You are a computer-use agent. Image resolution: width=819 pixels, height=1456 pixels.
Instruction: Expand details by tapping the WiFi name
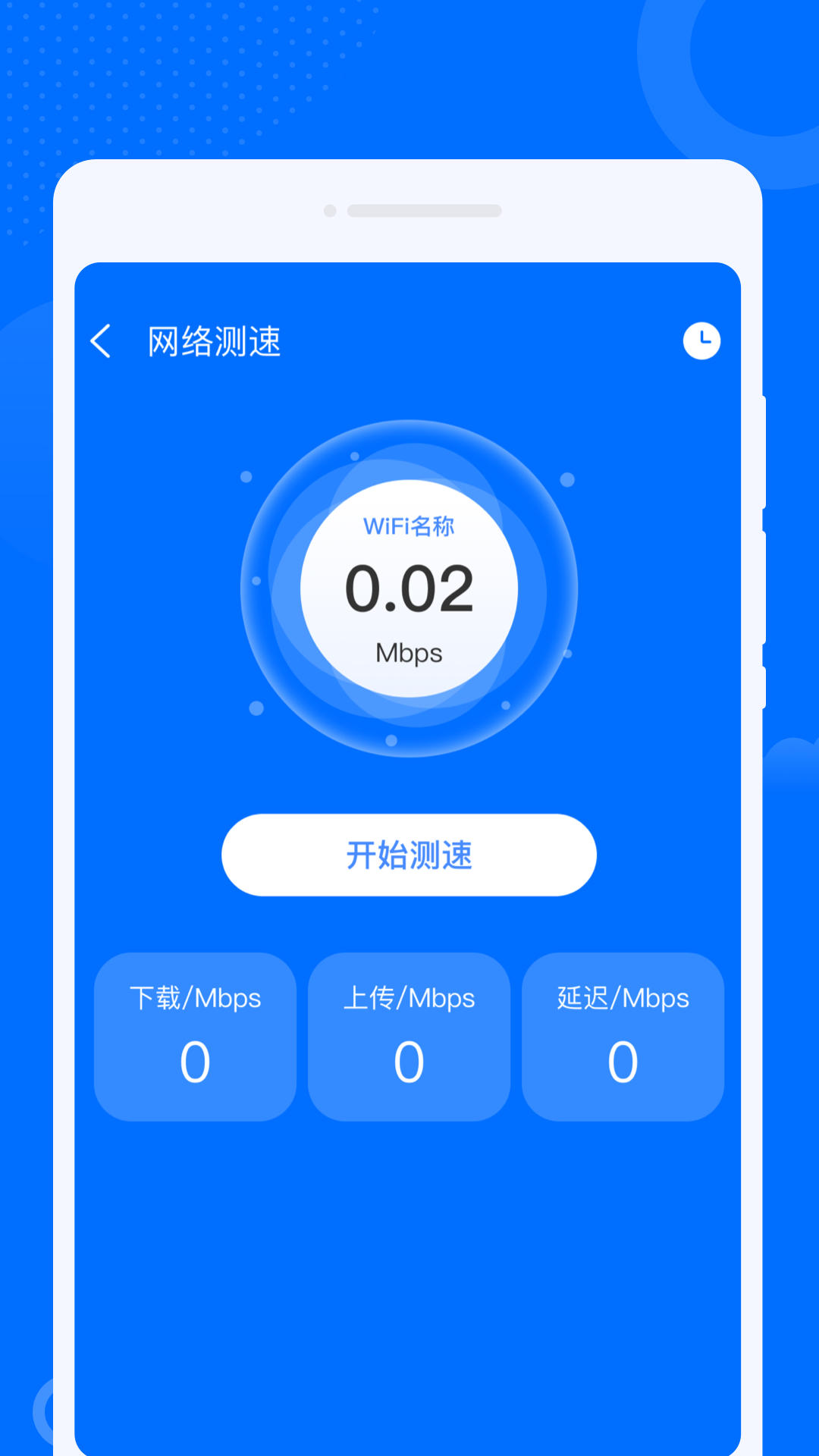(x=409, y=526)
